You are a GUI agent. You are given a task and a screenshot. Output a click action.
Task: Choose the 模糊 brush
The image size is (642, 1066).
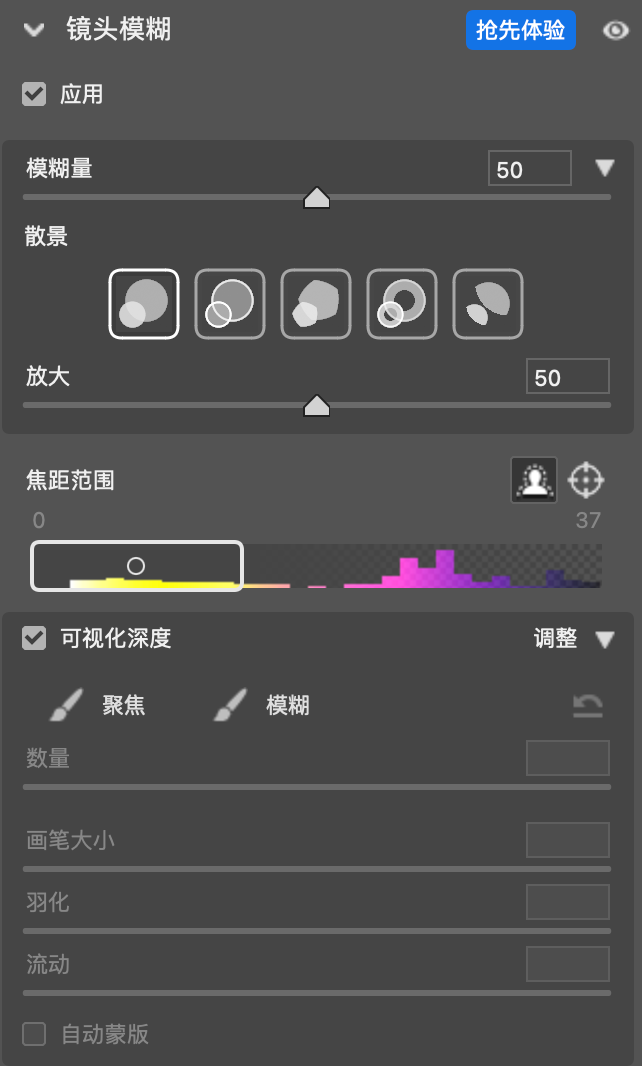262,705
